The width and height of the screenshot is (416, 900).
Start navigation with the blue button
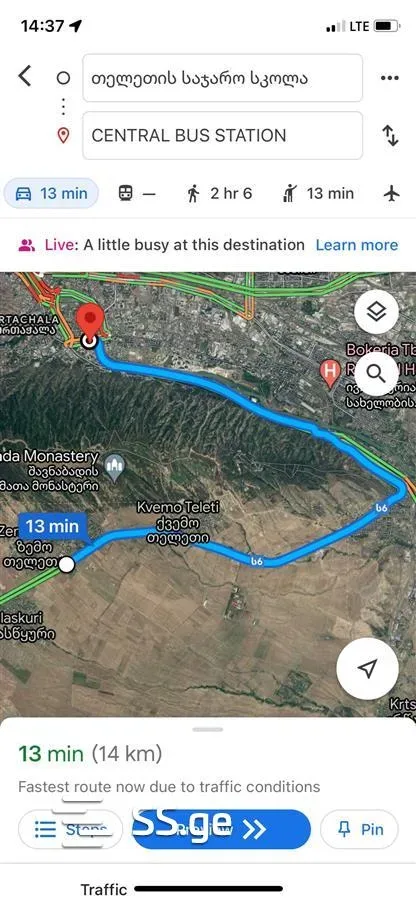221,829
